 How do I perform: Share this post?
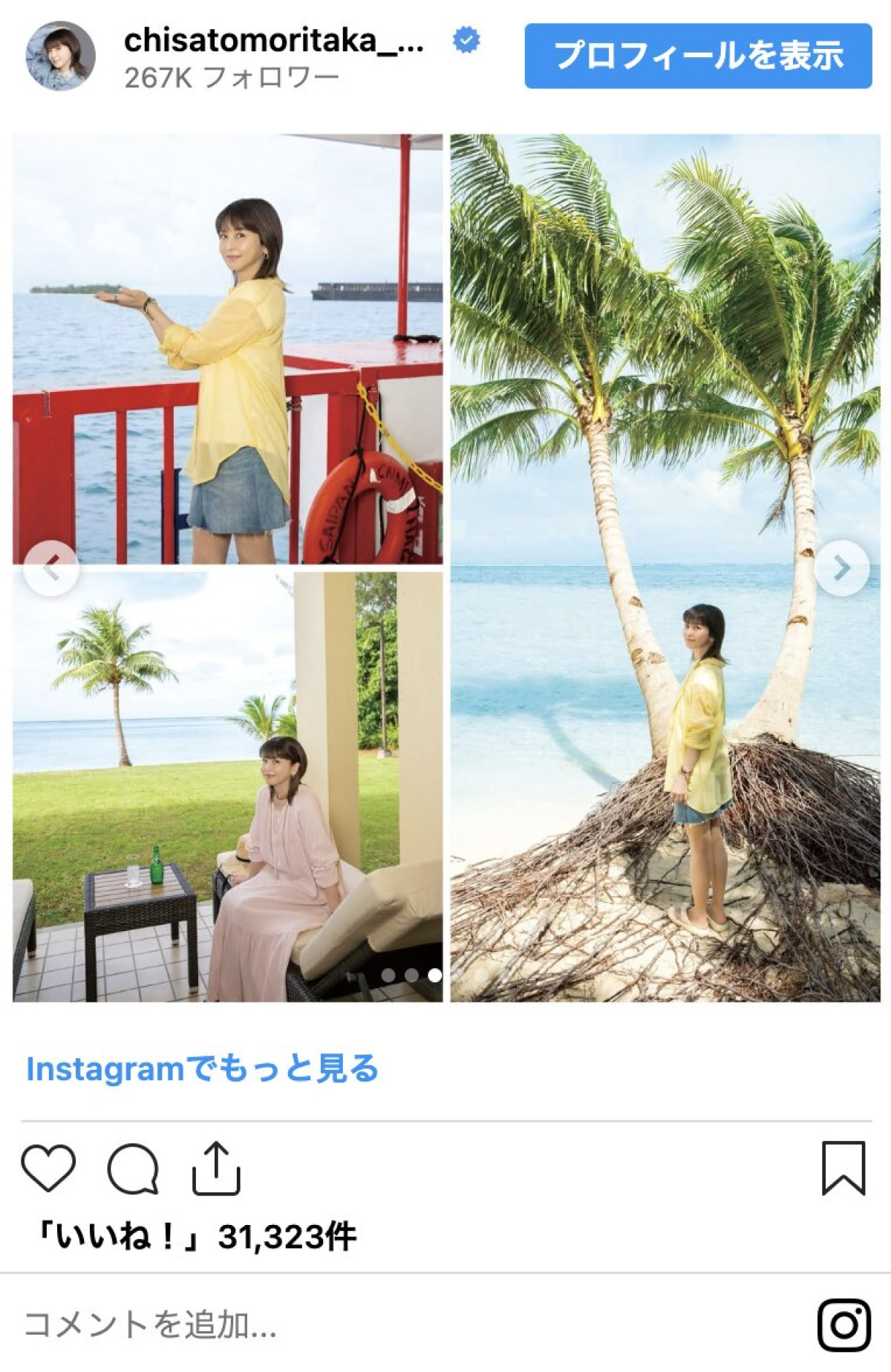click(x=216, y=1169)
